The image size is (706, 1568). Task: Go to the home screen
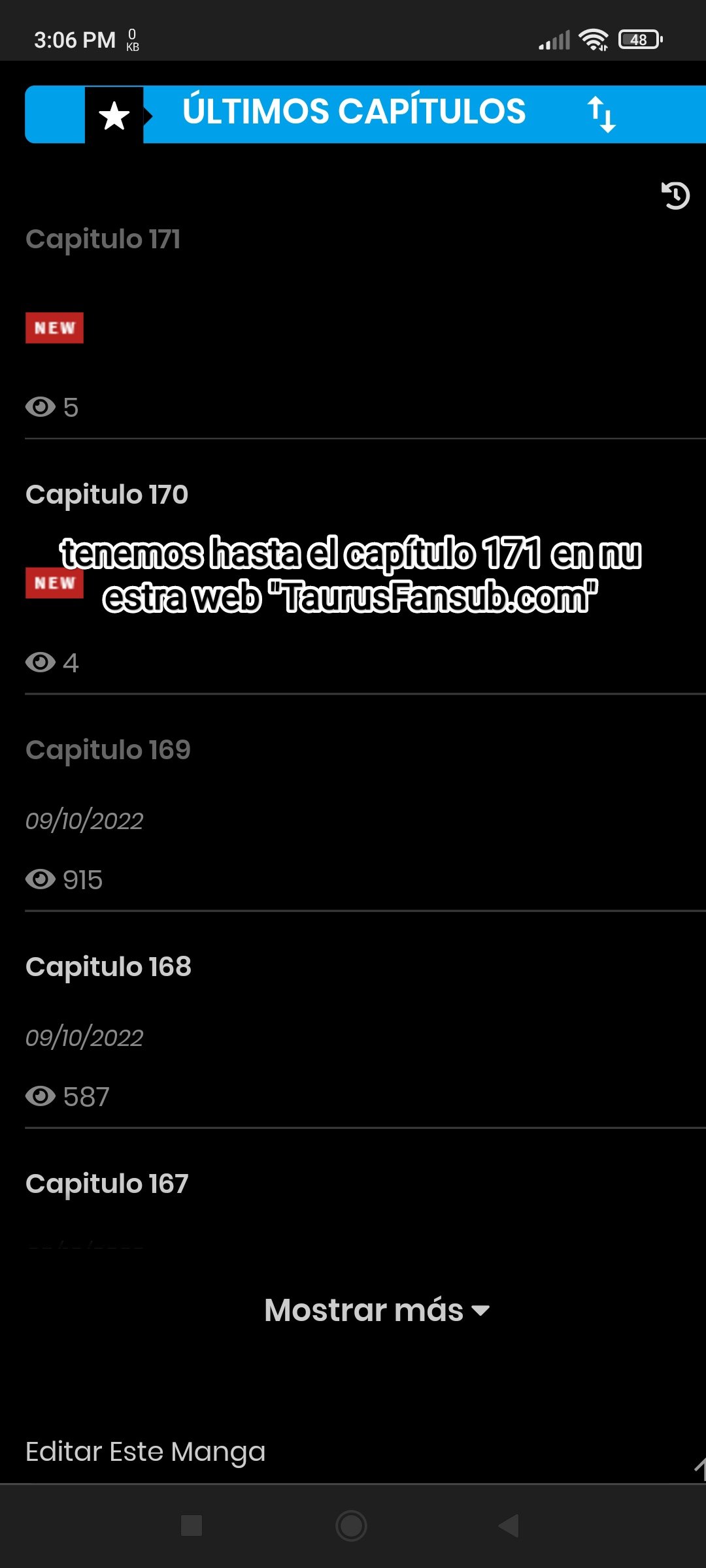point(351,1526)
